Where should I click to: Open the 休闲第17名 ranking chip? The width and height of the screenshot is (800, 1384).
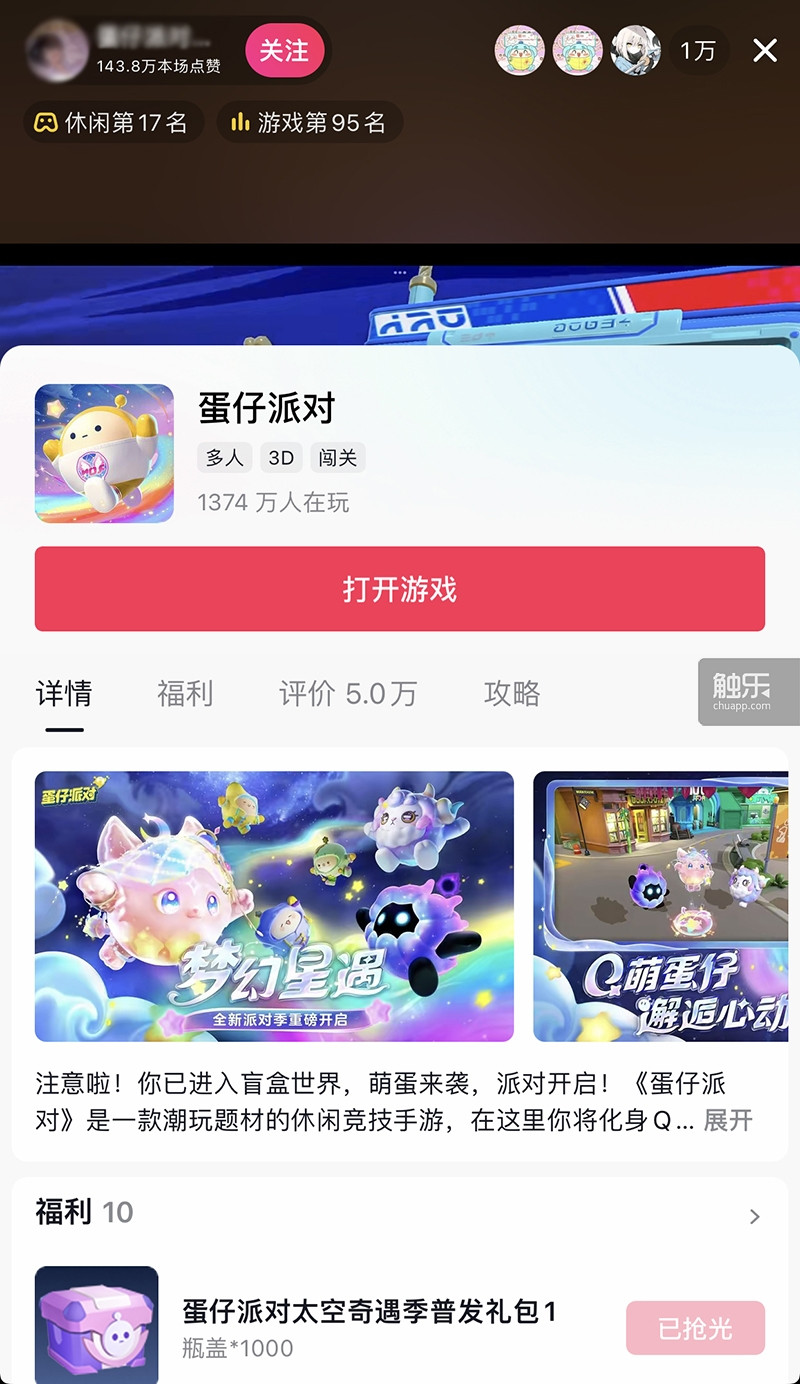pos(113,123)
